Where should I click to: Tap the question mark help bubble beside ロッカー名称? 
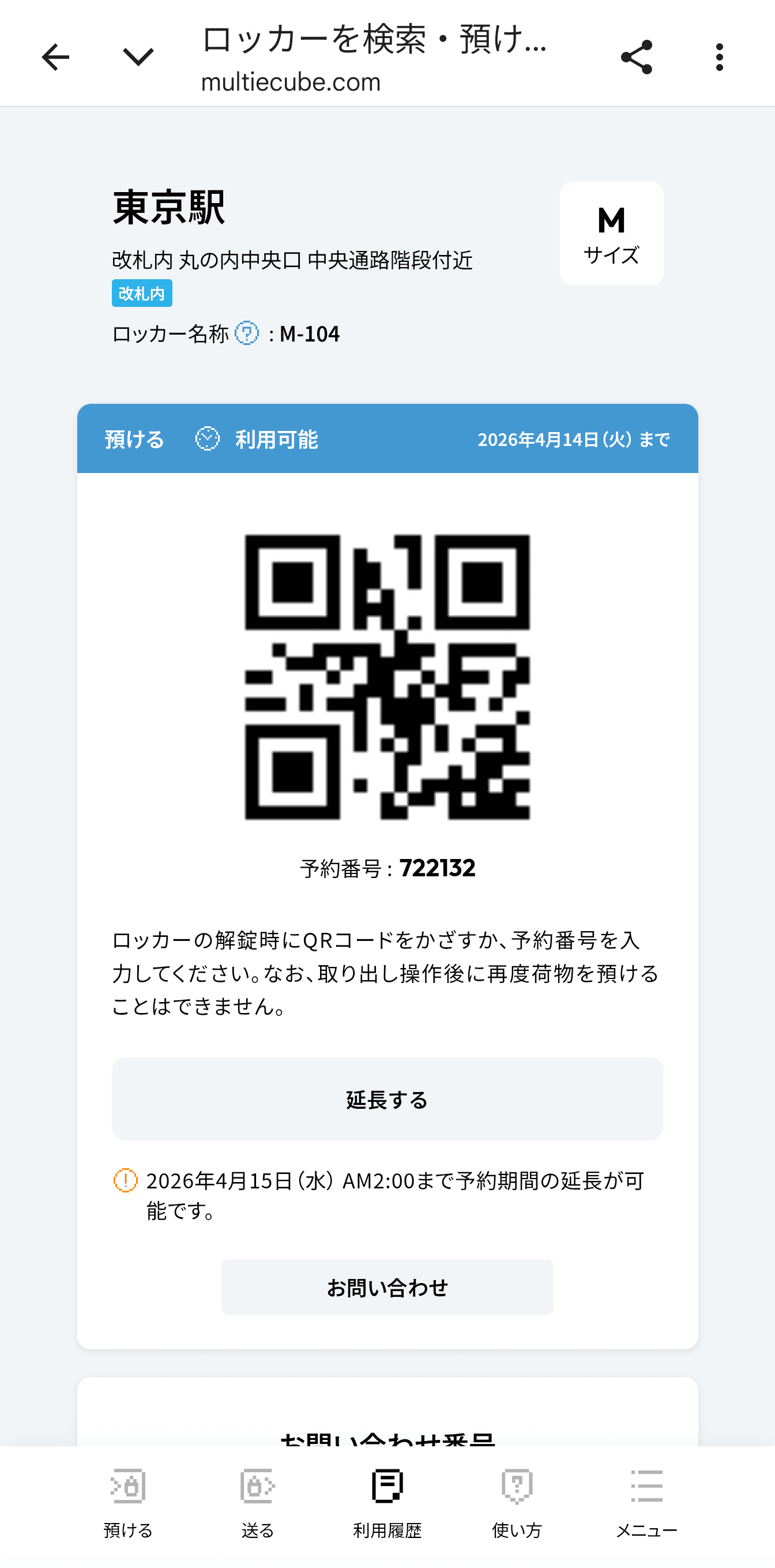point(247,333)
